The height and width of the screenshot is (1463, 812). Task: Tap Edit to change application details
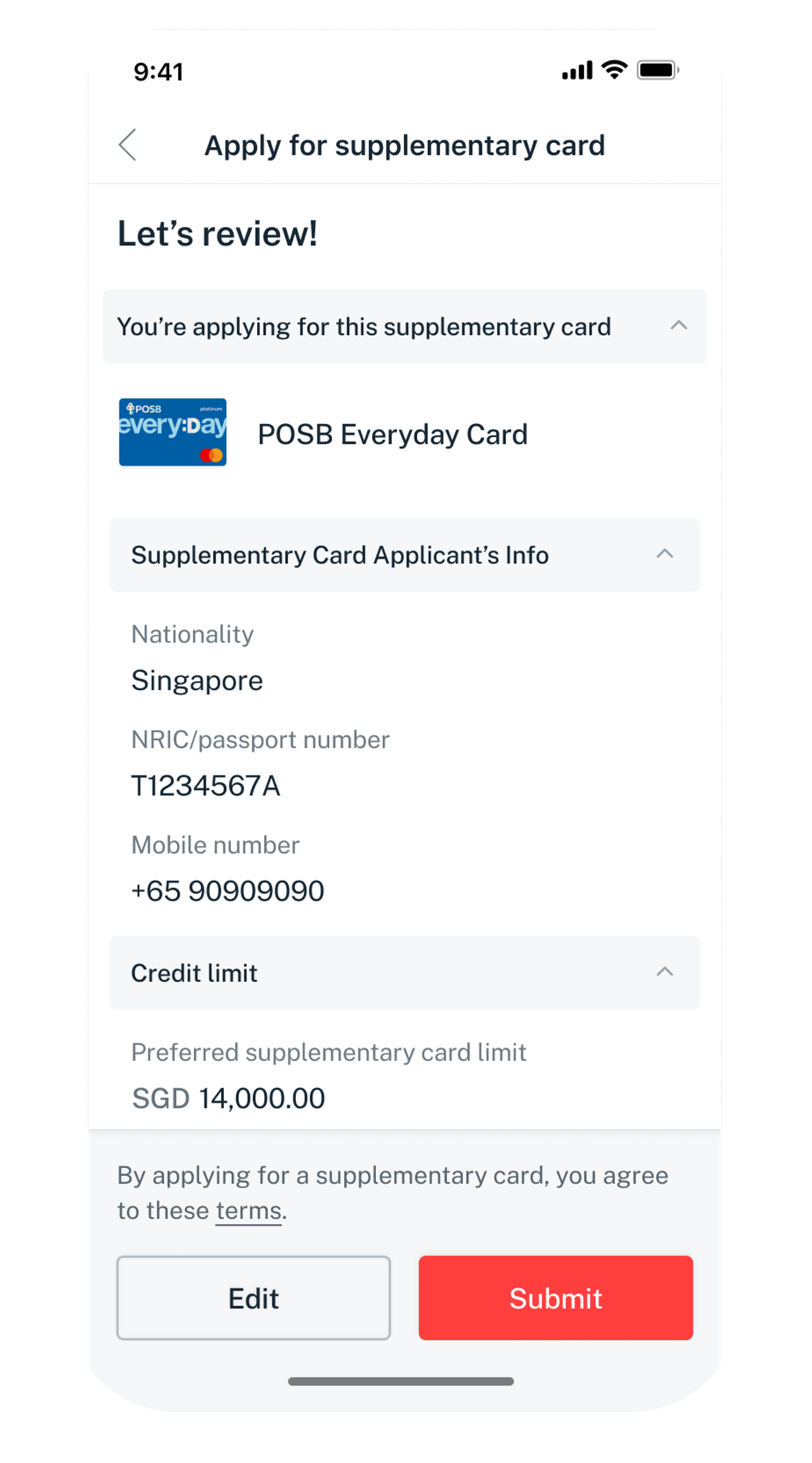(254, 1298)
